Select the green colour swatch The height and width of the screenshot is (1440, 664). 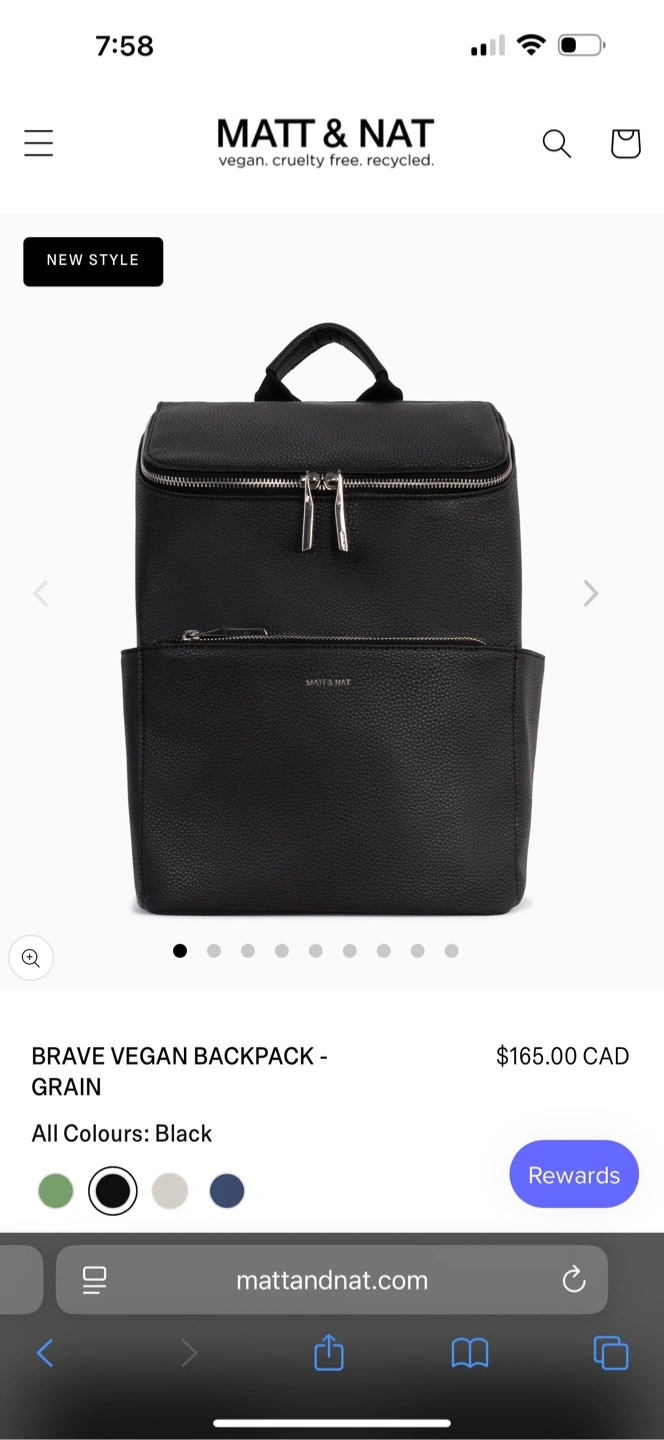point(56,1191)
